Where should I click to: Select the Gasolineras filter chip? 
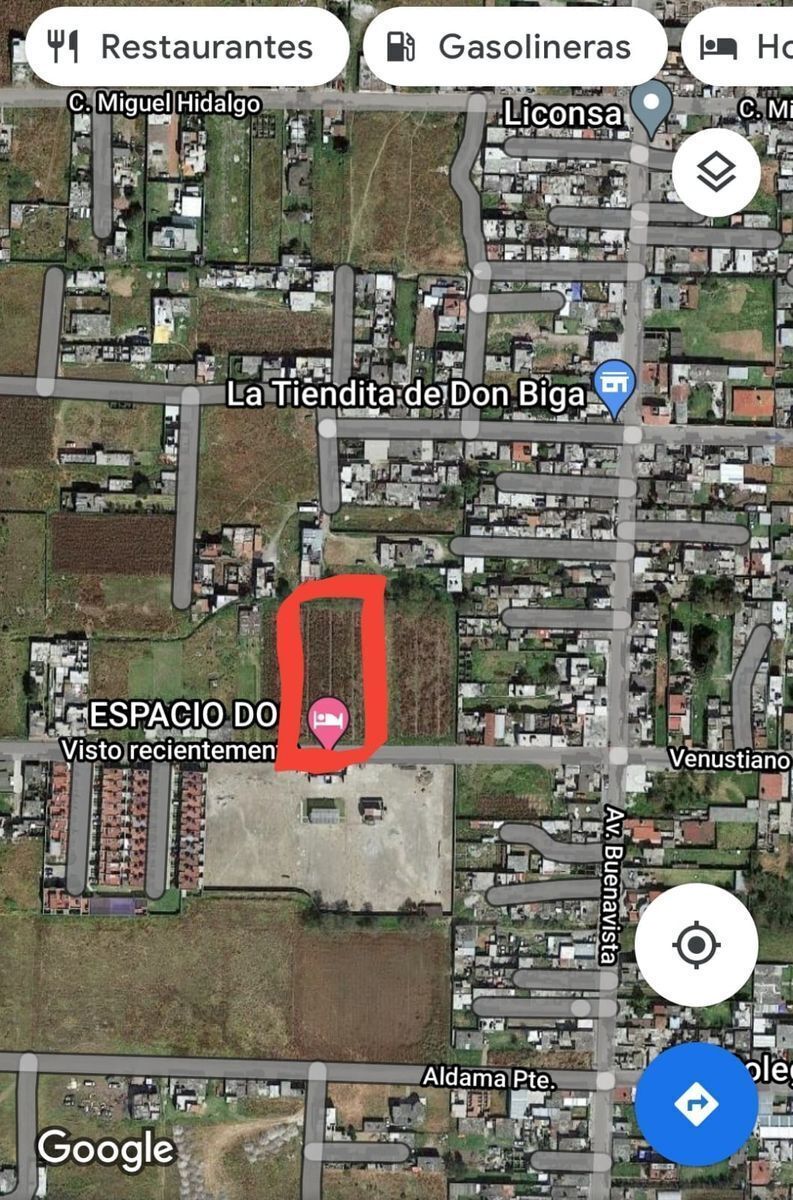[x=514, y=47]
